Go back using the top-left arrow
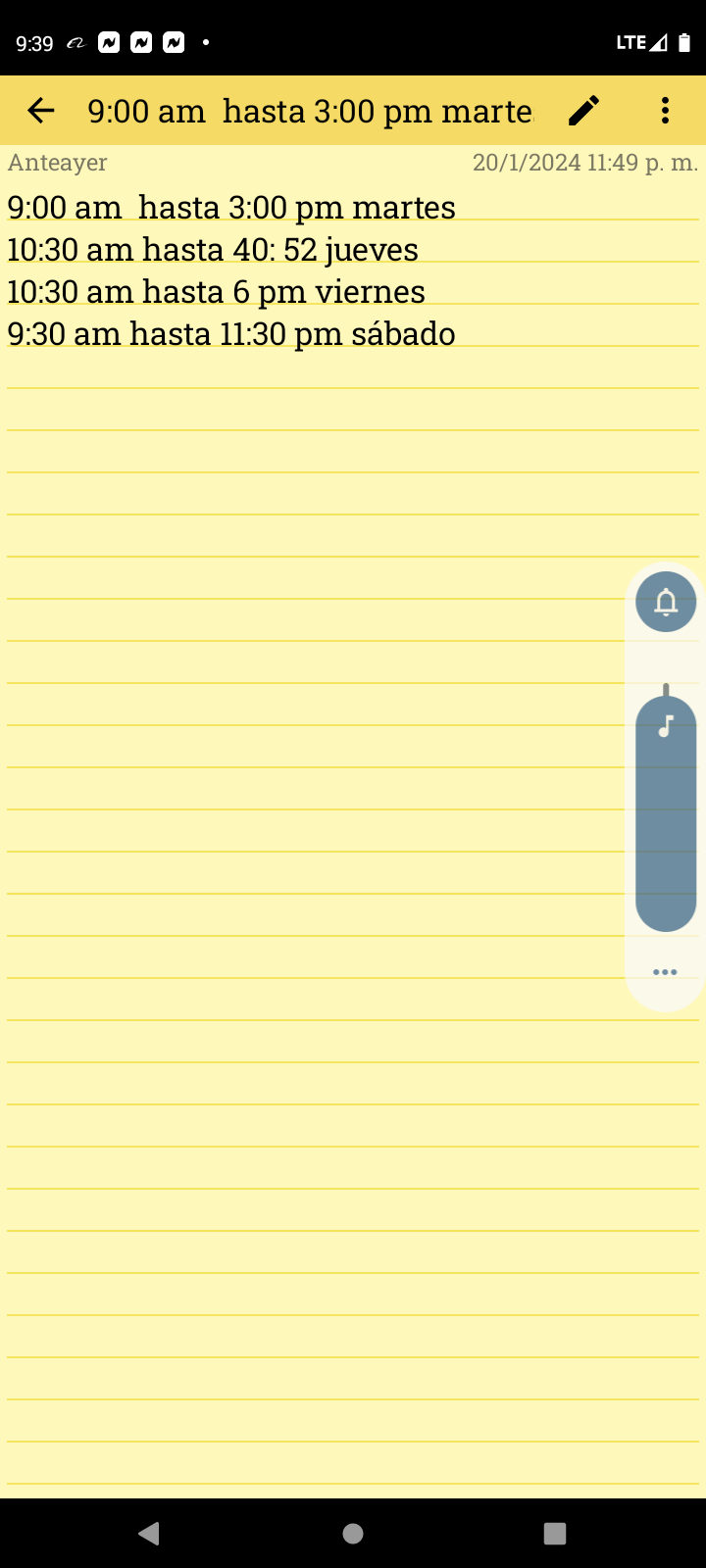706x1568 pixels. (x=40, y=111)
